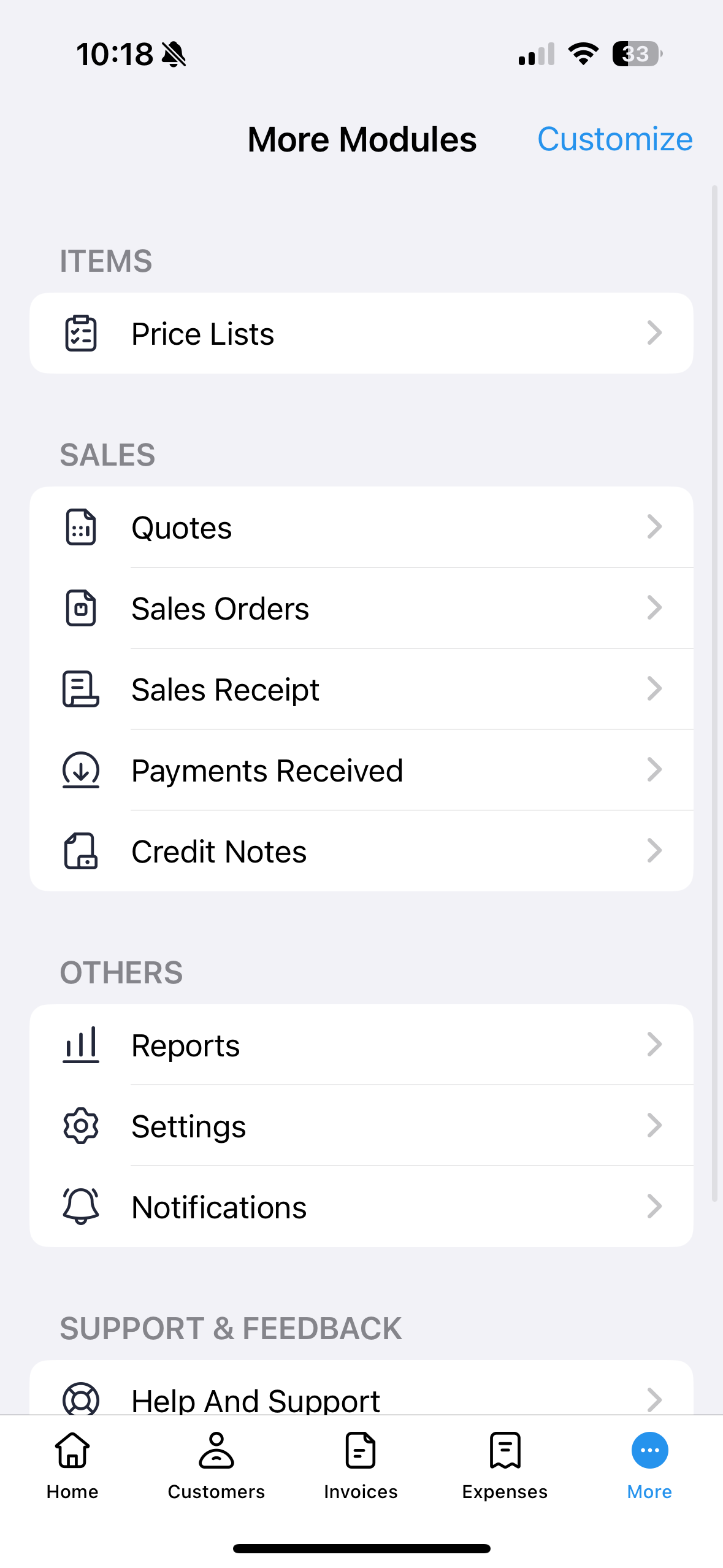
Task: Open Notifications row
Action: (x=361, y=1207)
